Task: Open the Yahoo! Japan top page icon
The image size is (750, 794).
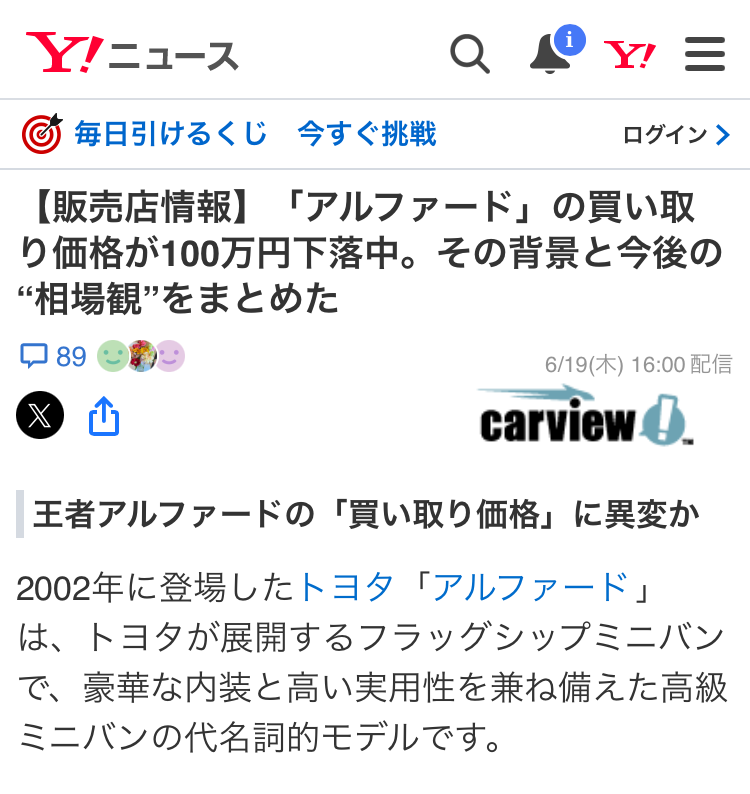Action: (630, 54)
